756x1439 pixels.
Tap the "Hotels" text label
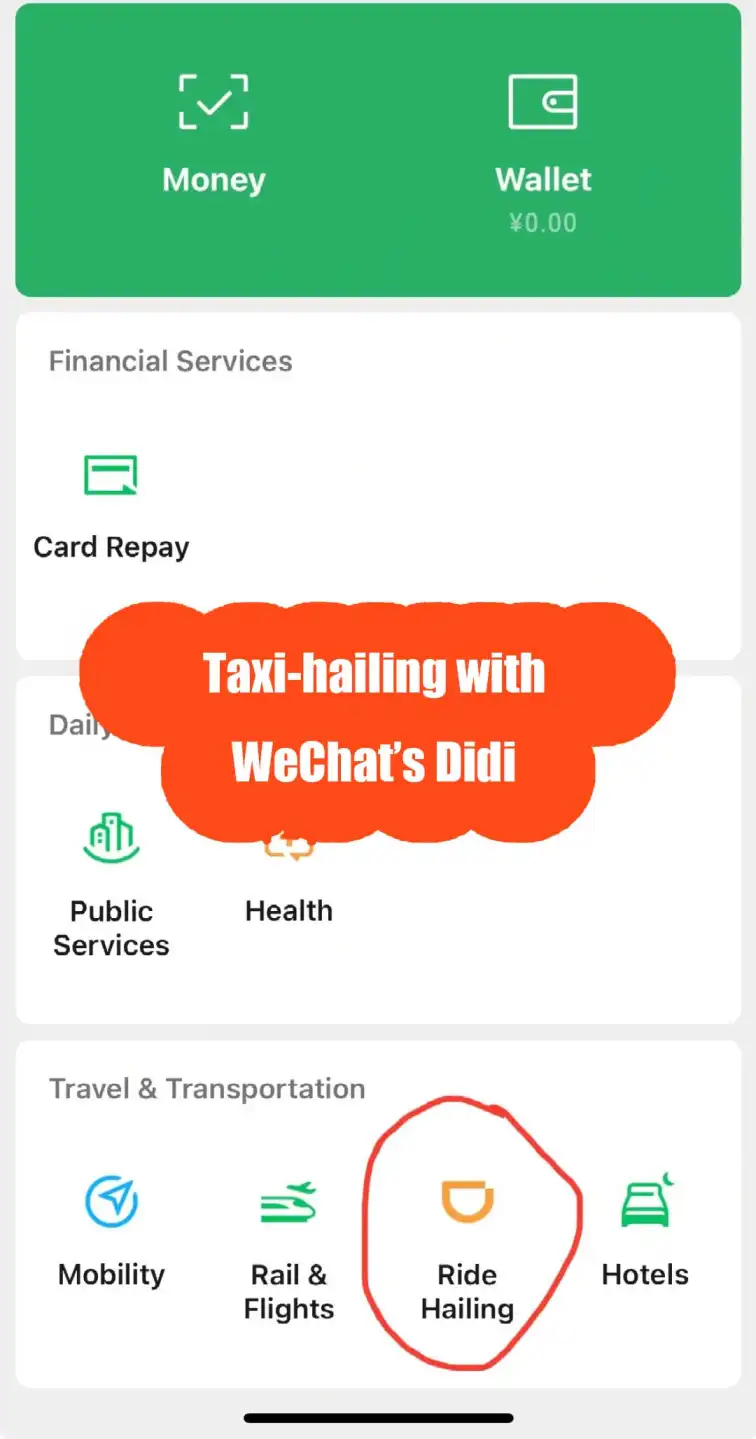644,1274
